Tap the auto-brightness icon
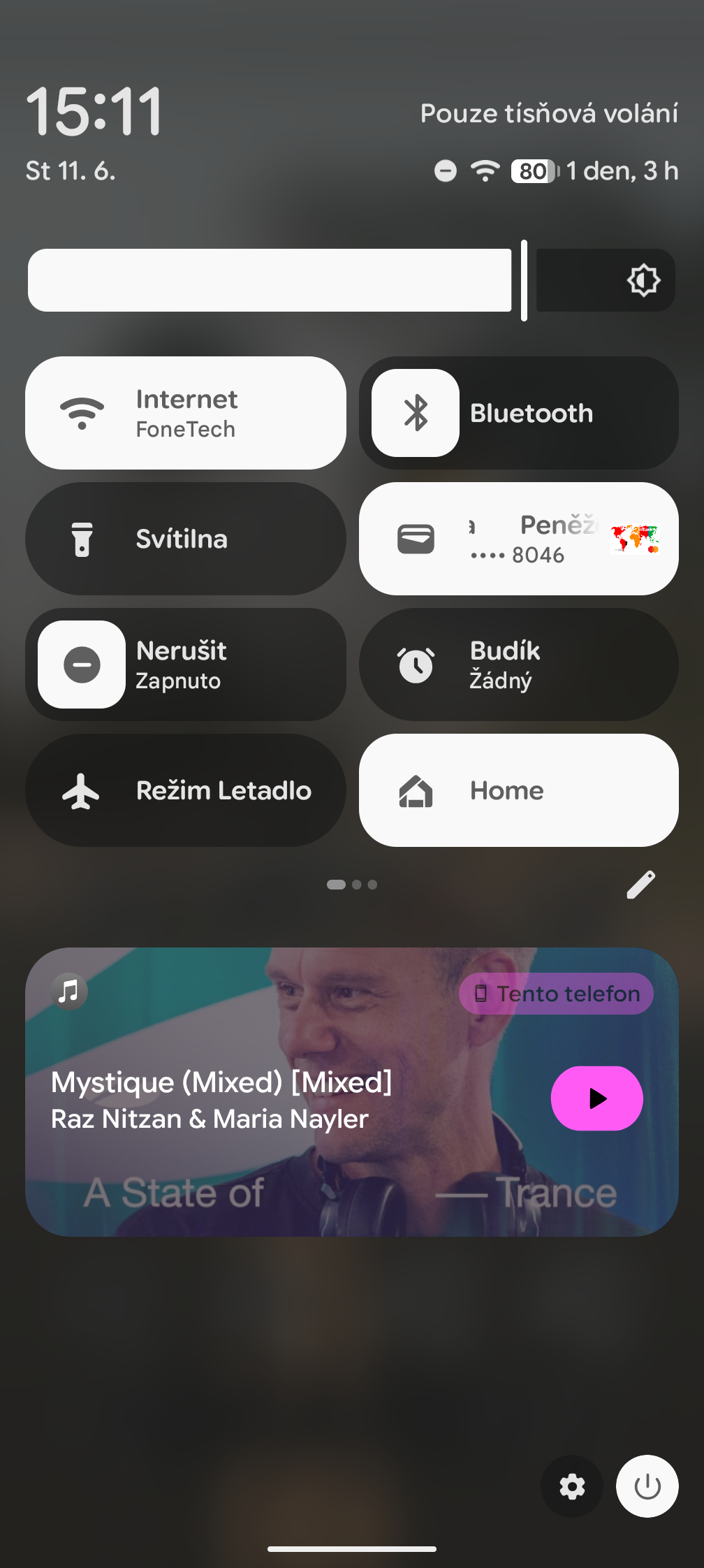Image resolution: width=704 pixels, height=1568 pixels. (x=643, y=280)
